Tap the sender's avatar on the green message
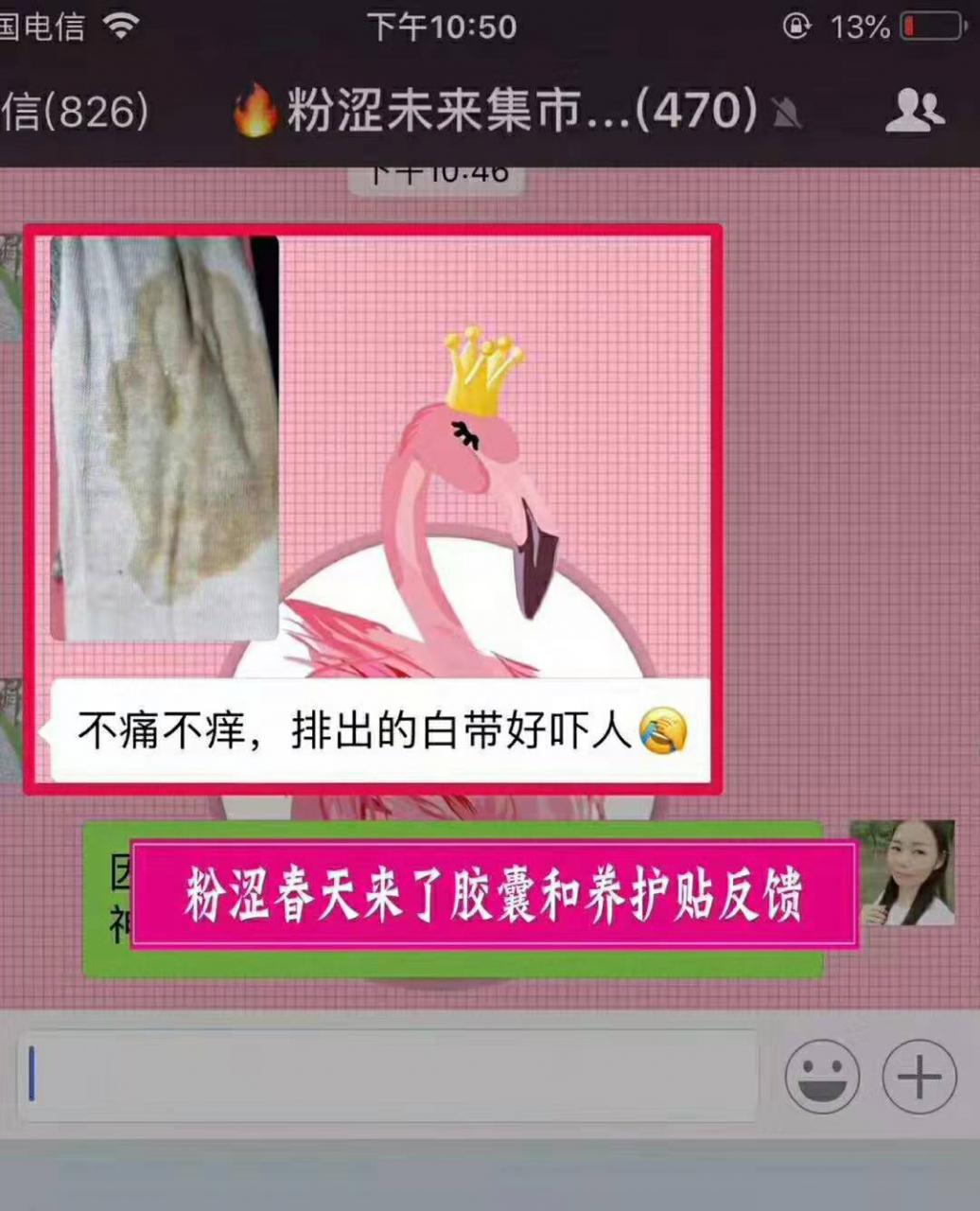Image resolution: width=980 pixels, height=1211 pixels. pos(901,872)
